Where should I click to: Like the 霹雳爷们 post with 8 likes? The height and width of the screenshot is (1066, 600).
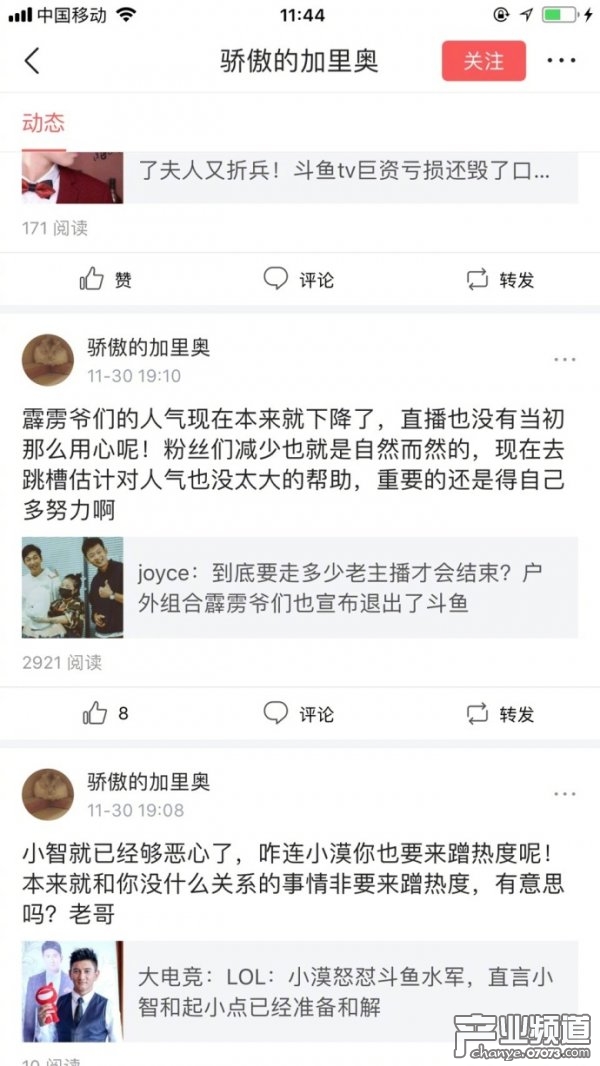pos(106,713)
